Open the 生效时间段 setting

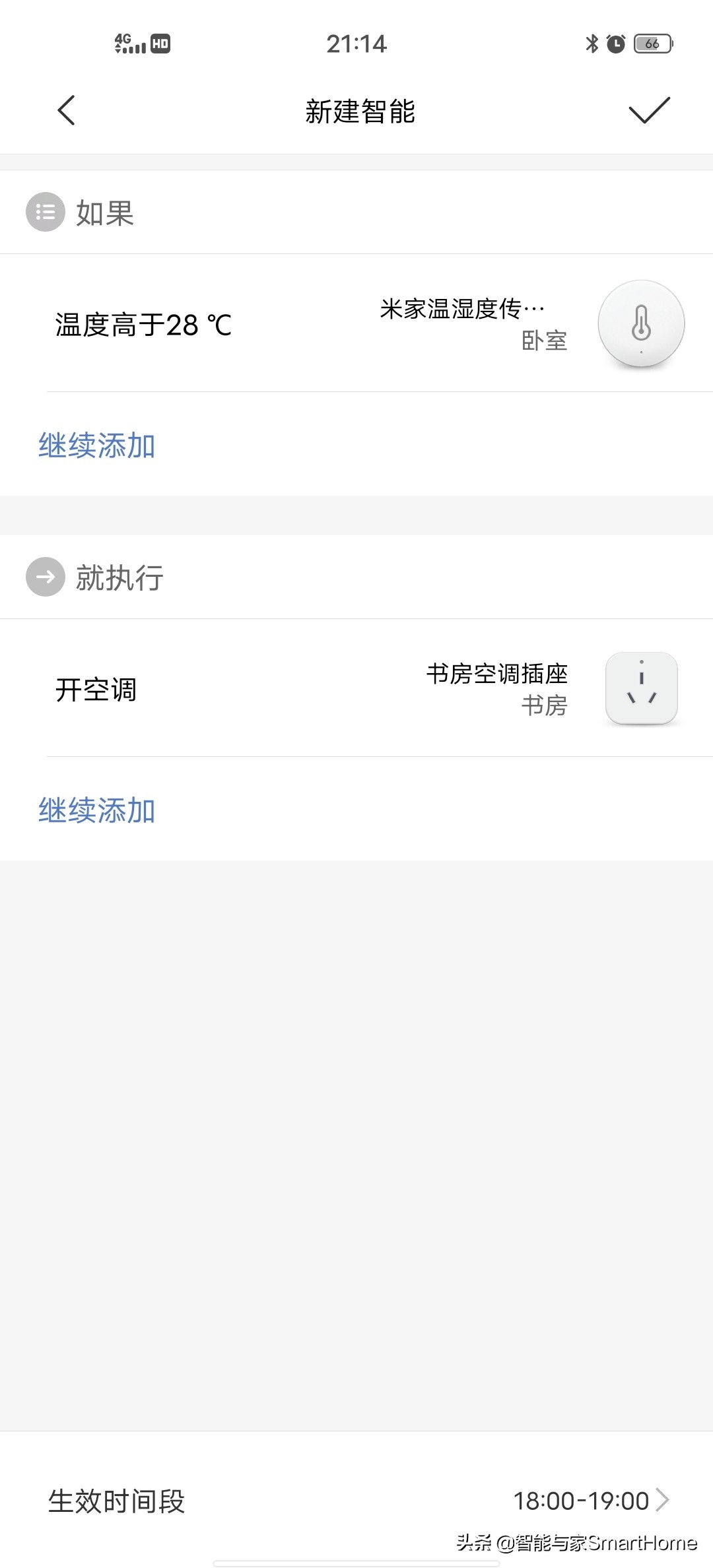tap(356, 1500)
